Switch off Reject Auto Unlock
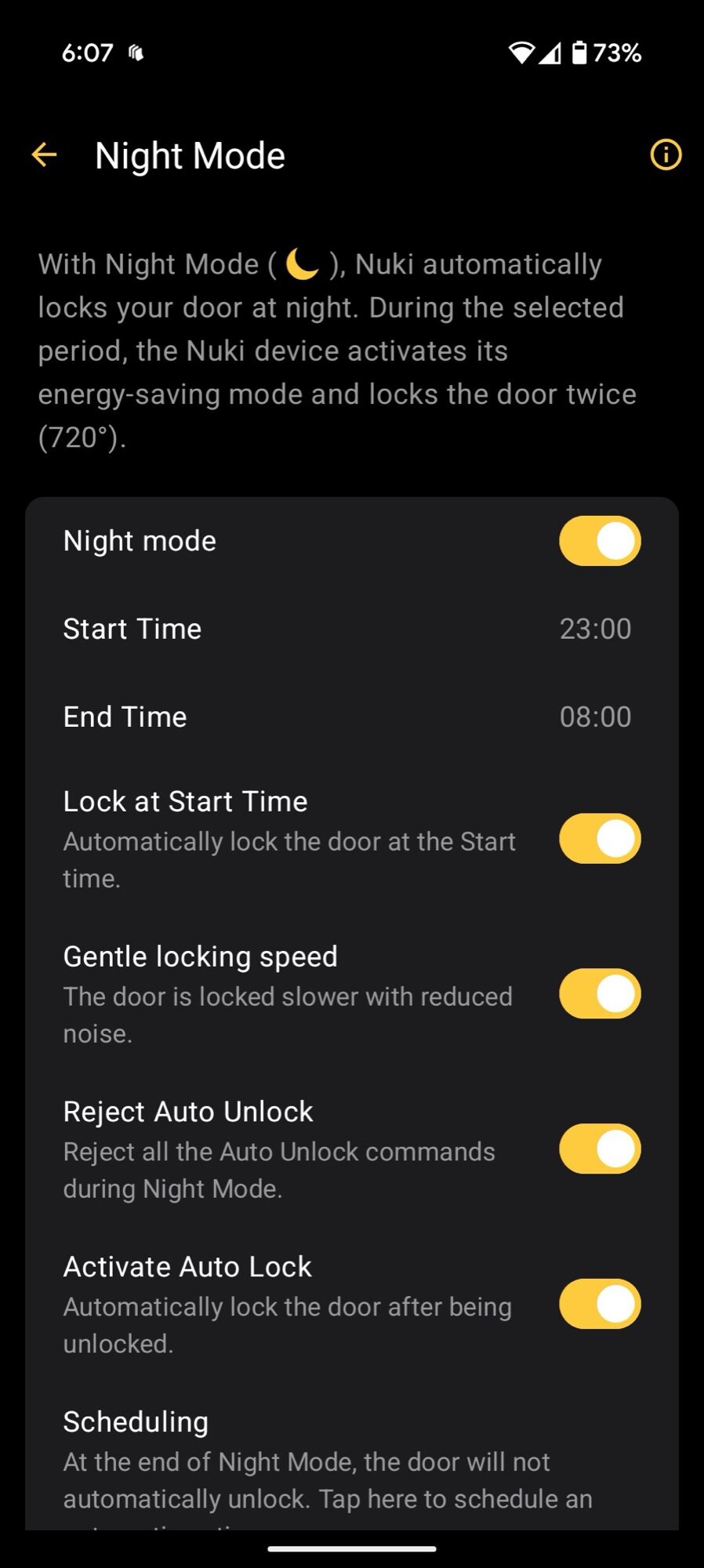704x1568 pixels. [x=600, y=1149]
